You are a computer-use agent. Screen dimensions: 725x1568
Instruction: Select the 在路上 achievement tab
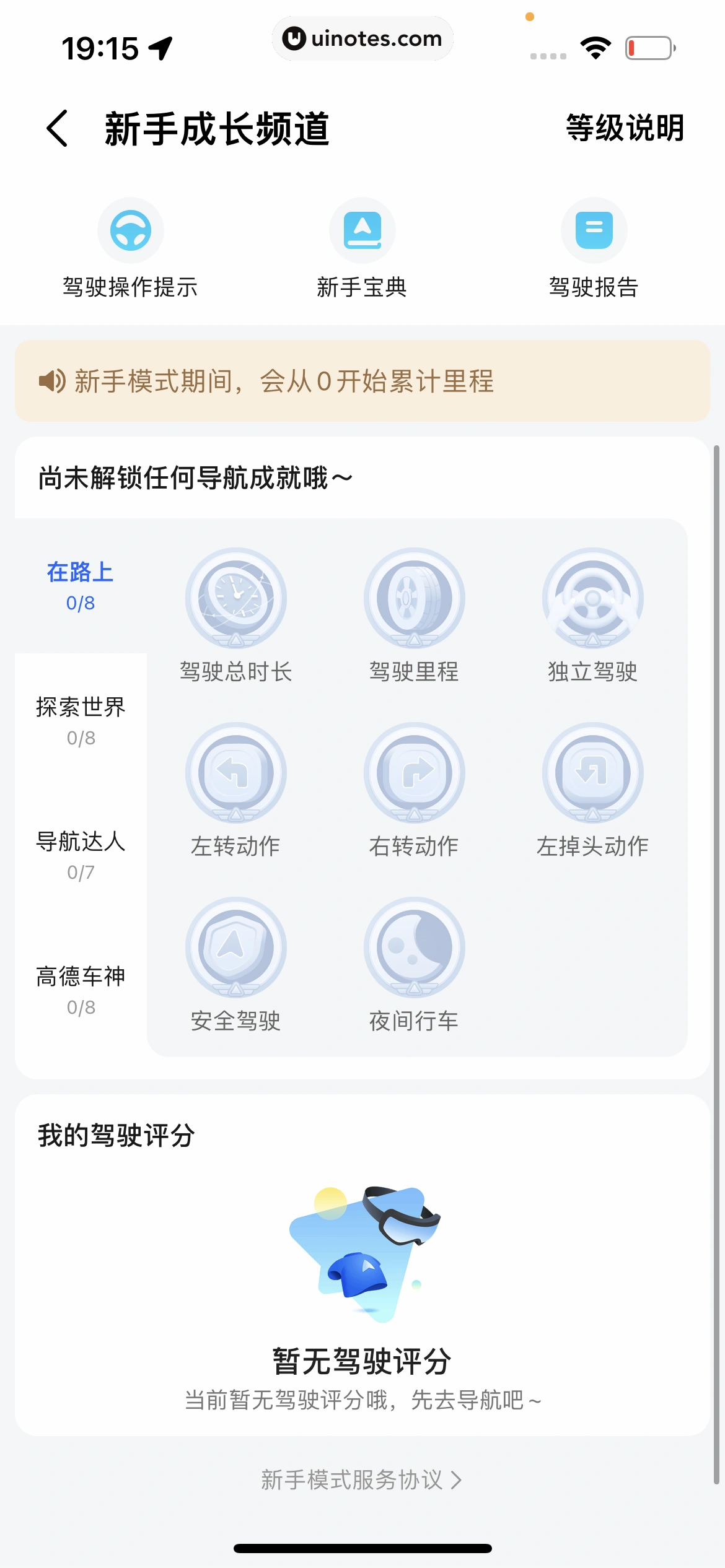click(81, 586)
